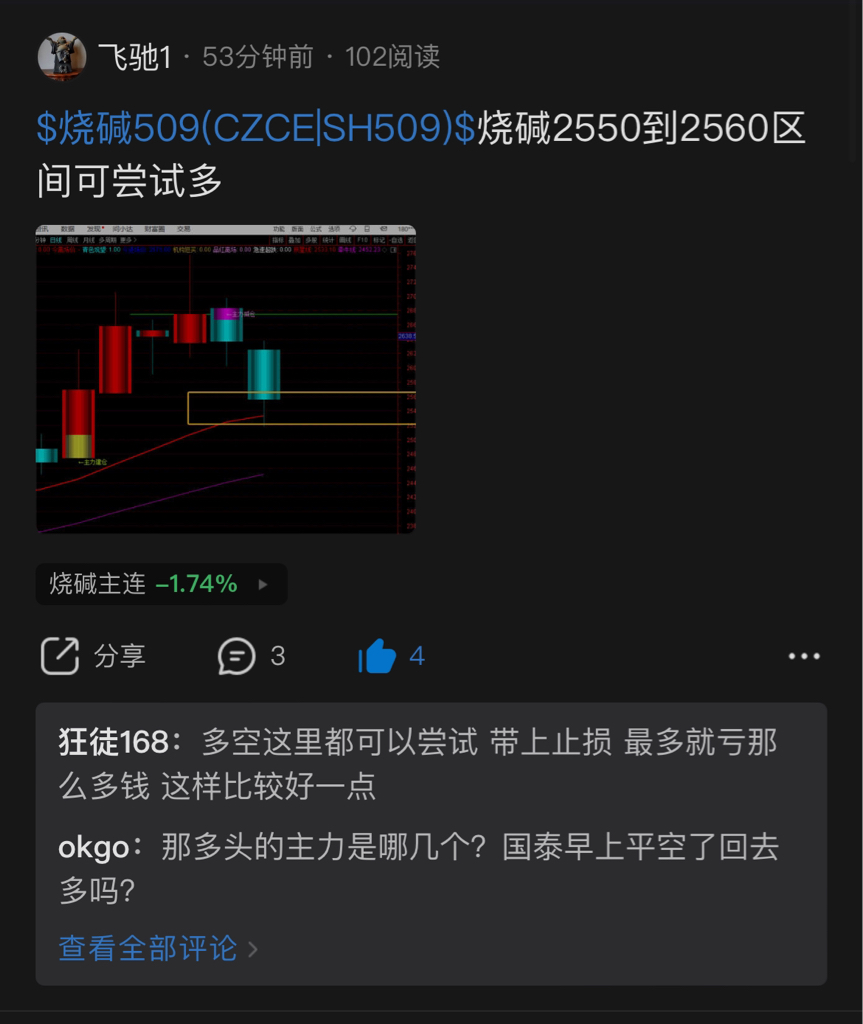
Task: Toggle 自选 to add the contract to watchlist
Action: [x=396, y=242]
